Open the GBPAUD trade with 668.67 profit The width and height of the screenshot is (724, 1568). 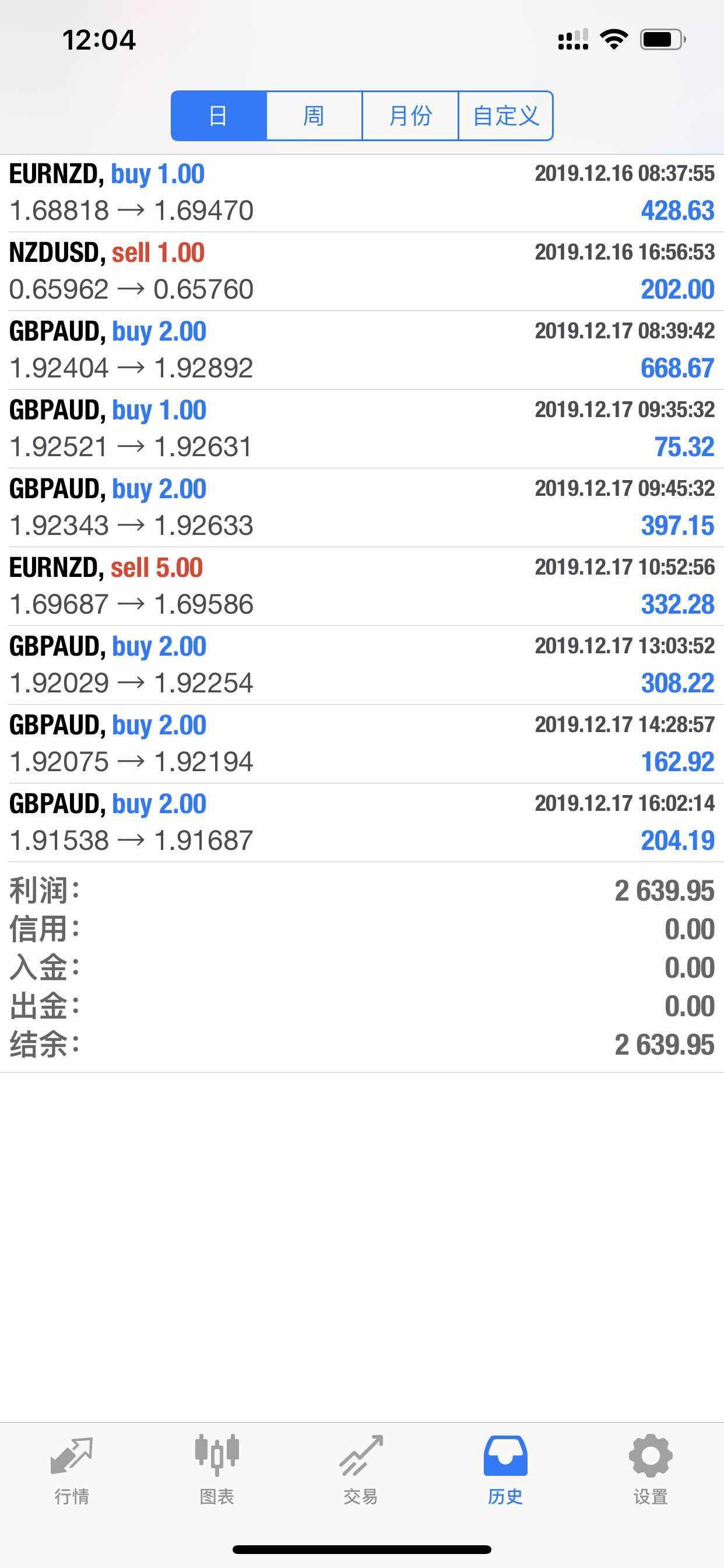click(362, 350)
